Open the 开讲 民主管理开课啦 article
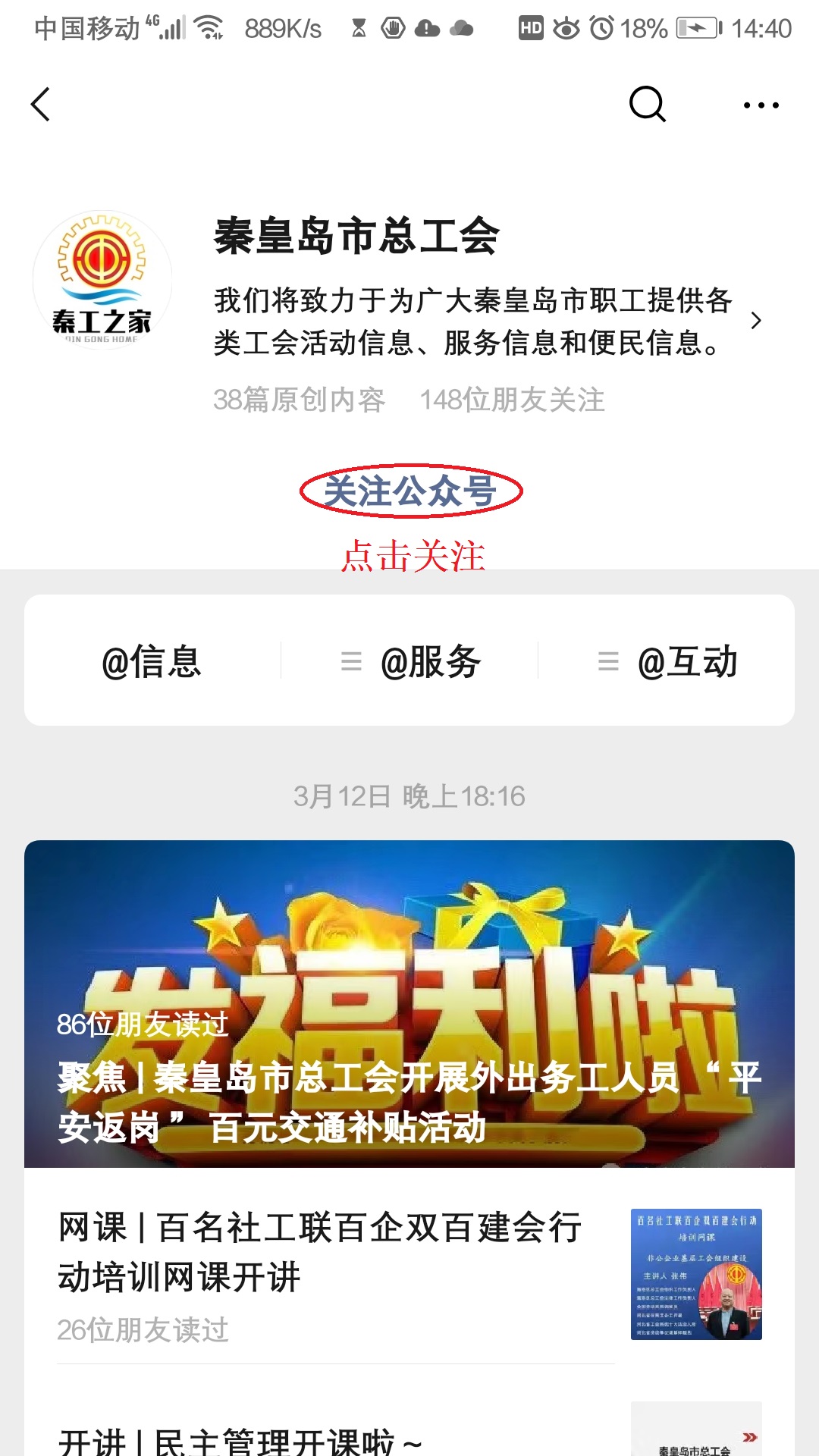819x1456 pixels. click(x=241, y=1439)
